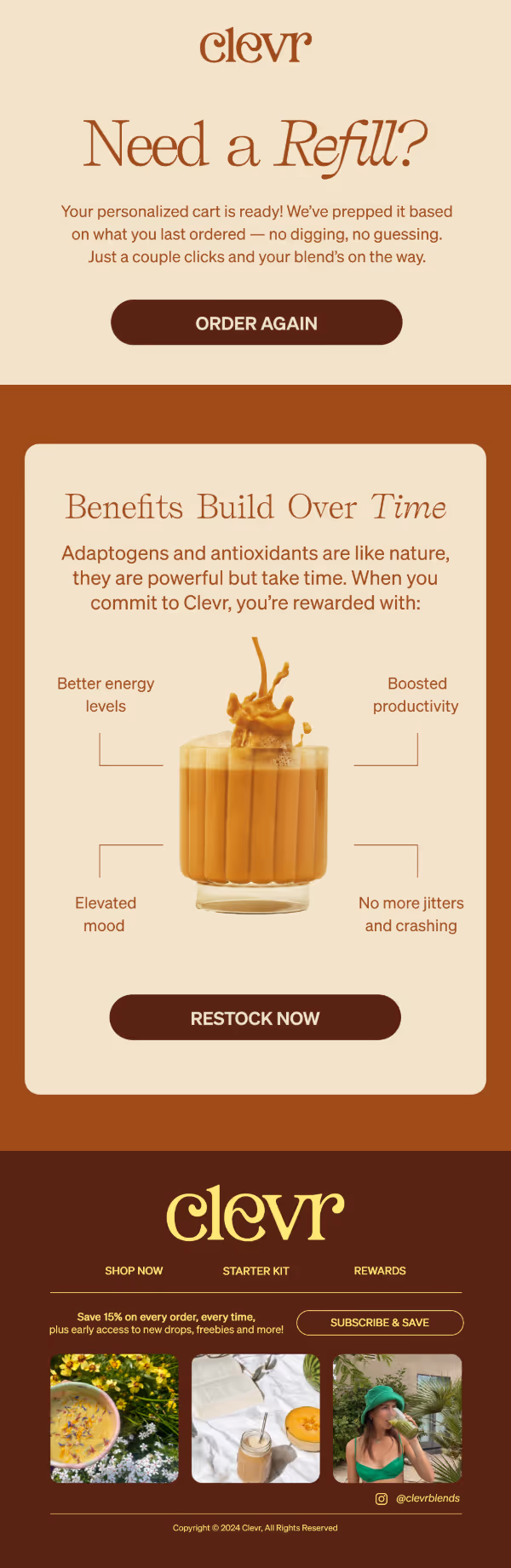Viewport: 511px width, 1568px height.
Task: Go to the REWARDS link
Action: pyautogui.click(x=380, y=1271)
